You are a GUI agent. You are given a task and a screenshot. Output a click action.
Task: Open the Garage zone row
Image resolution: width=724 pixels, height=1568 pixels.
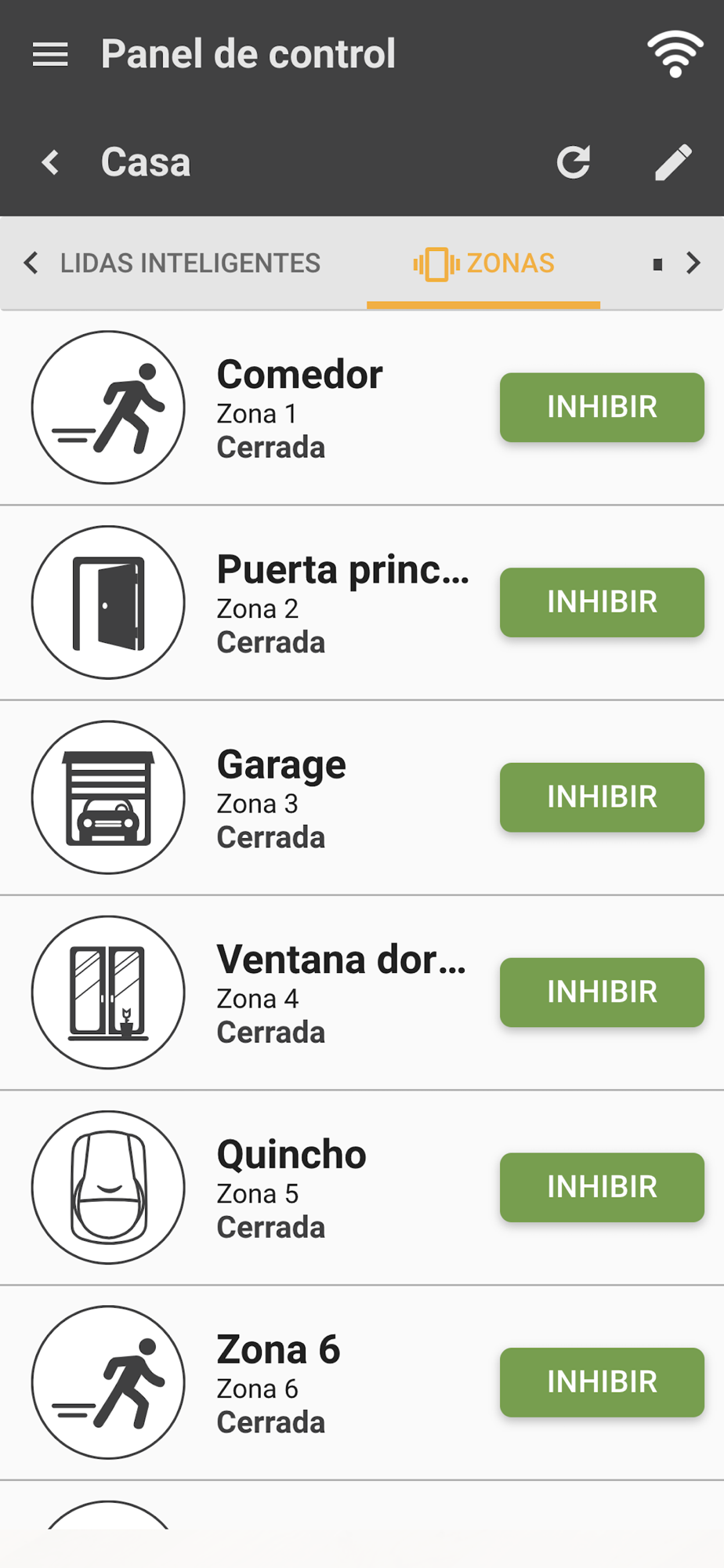(x=362, y=797)
